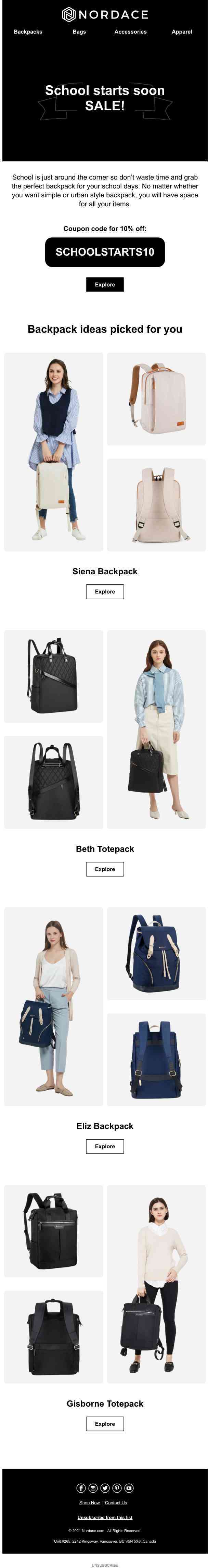This screenshot has width=208, height=1568.
Task: Open Nordace's YouTube channel
Action: (129, 1488)
